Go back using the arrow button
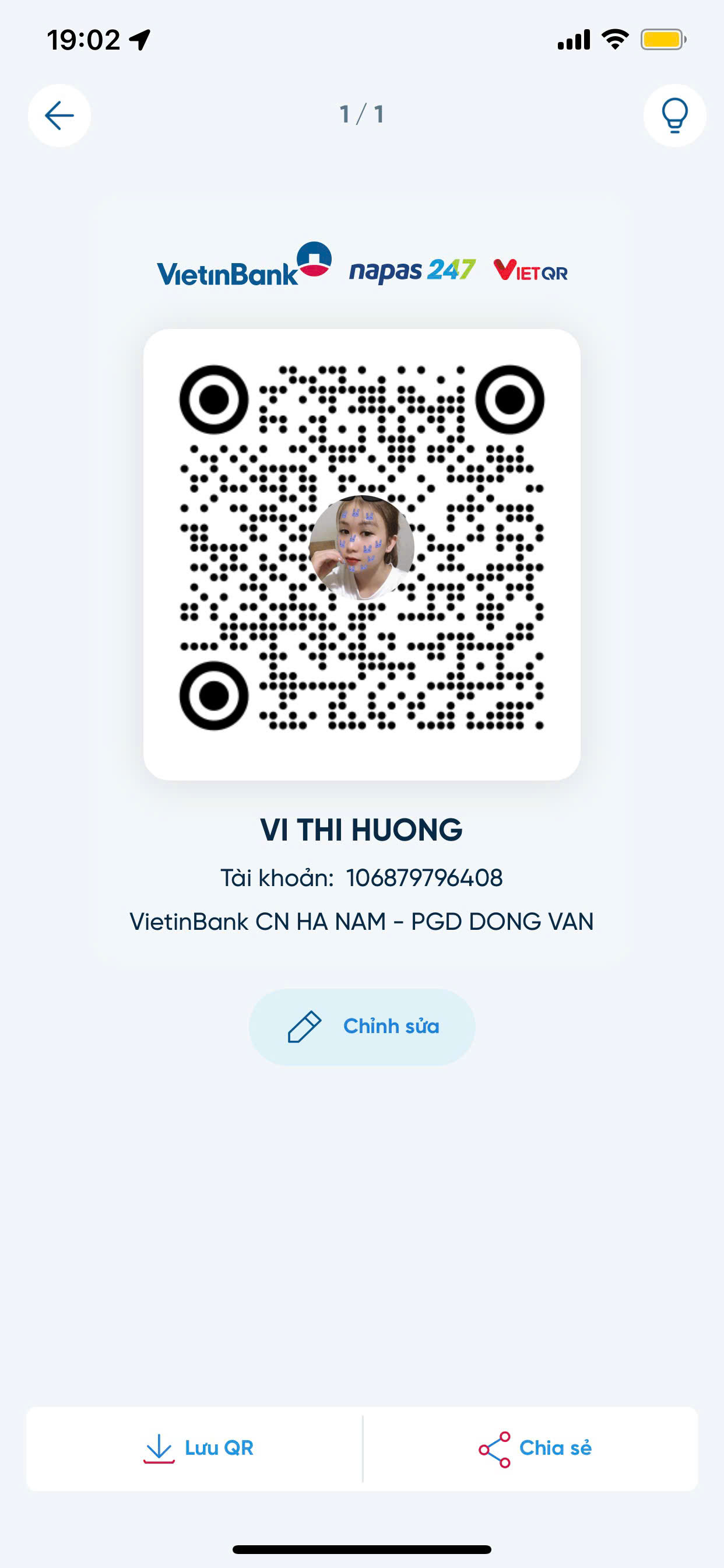Screen dimensions: 724x1568 [x=59, y=116]
